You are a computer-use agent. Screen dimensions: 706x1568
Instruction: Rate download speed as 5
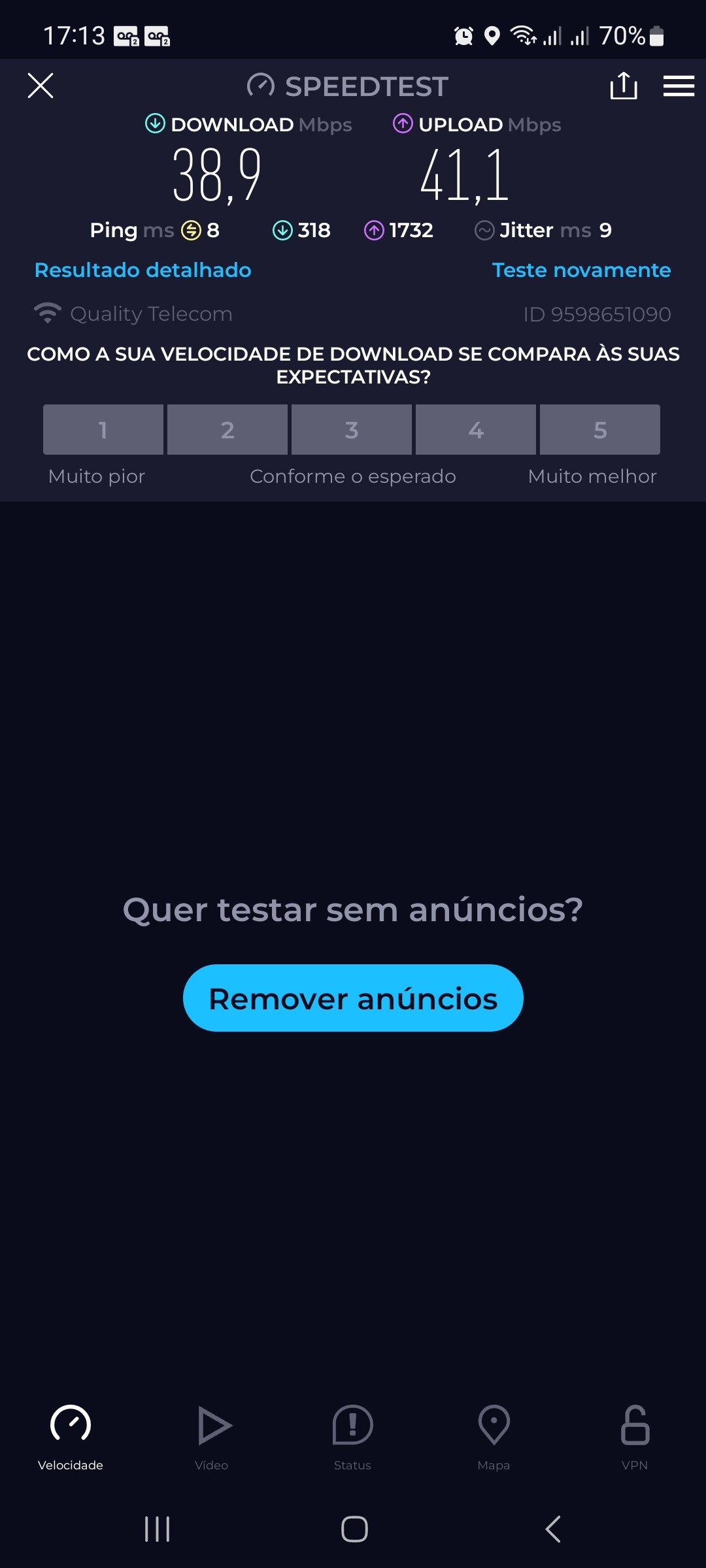[x=600, y=429]
